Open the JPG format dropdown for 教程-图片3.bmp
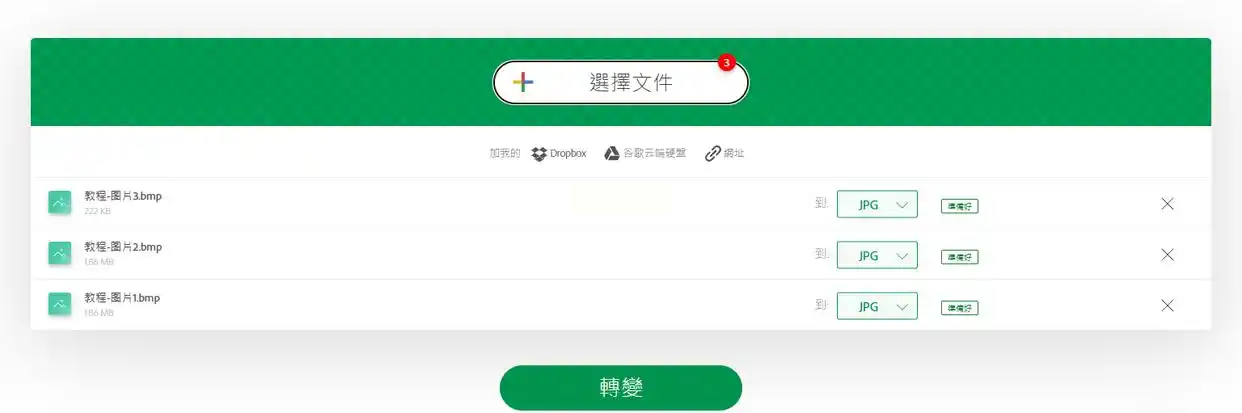 [877, 205]
